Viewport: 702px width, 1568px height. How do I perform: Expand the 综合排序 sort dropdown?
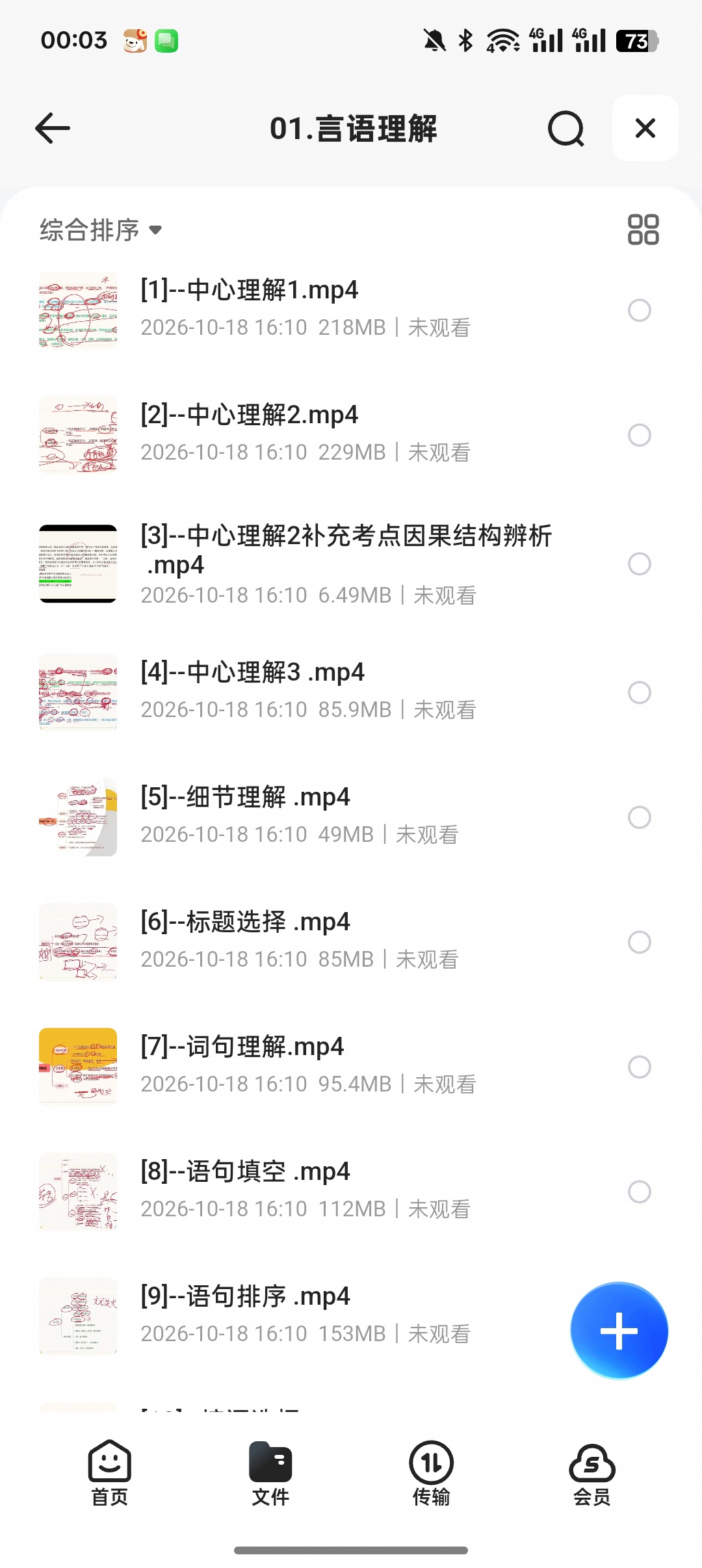click(x=101, y=230)
